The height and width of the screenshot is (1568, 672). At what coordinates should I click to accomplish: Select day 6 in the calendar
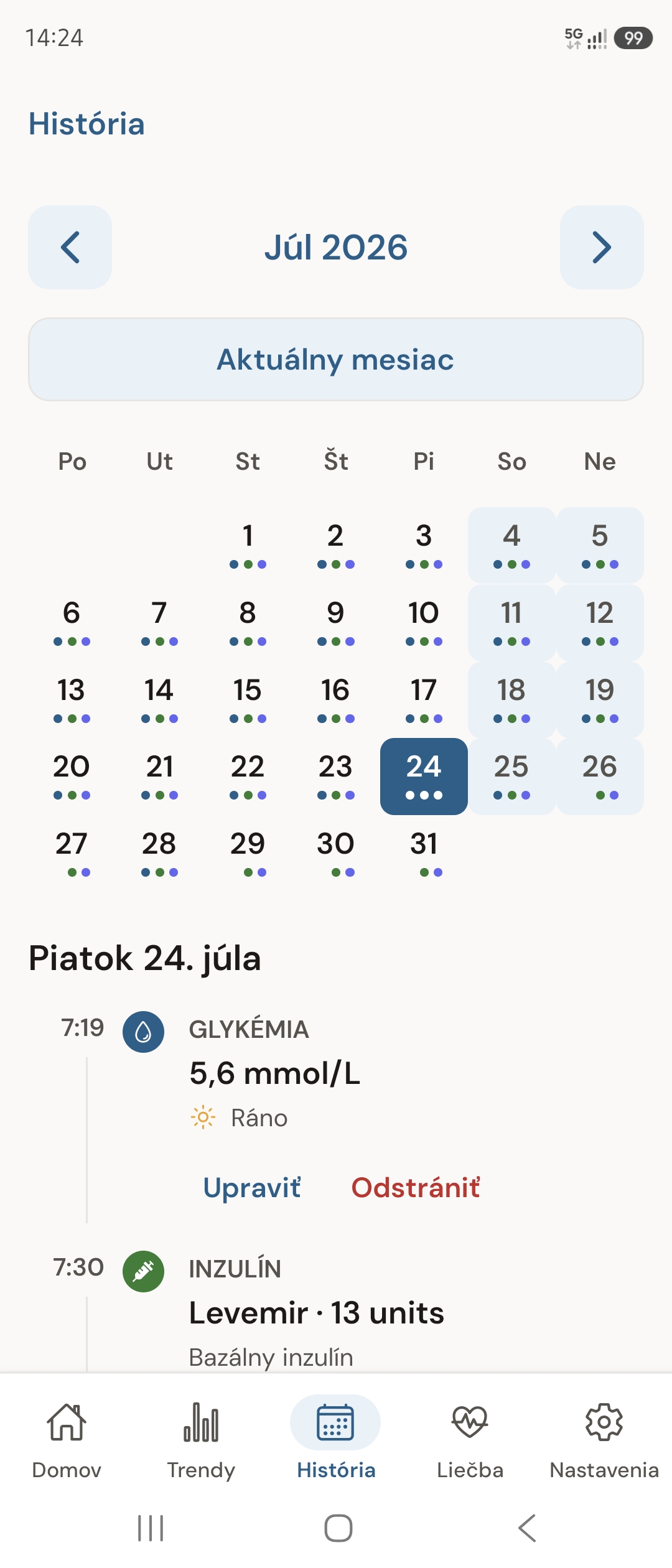tap(72, 622)
